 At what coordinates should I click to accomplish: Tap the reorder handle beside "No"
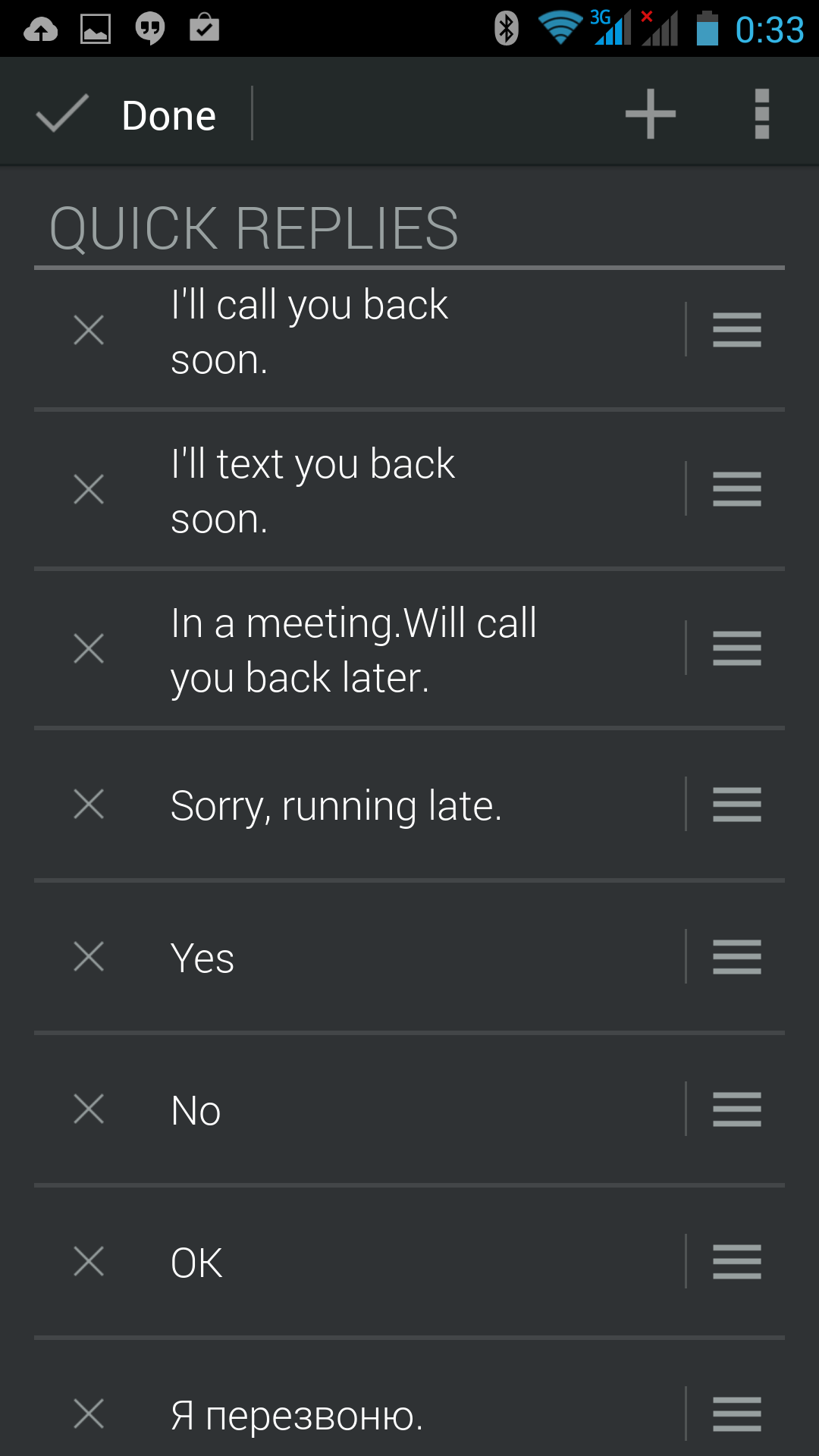click(736, 1109)
